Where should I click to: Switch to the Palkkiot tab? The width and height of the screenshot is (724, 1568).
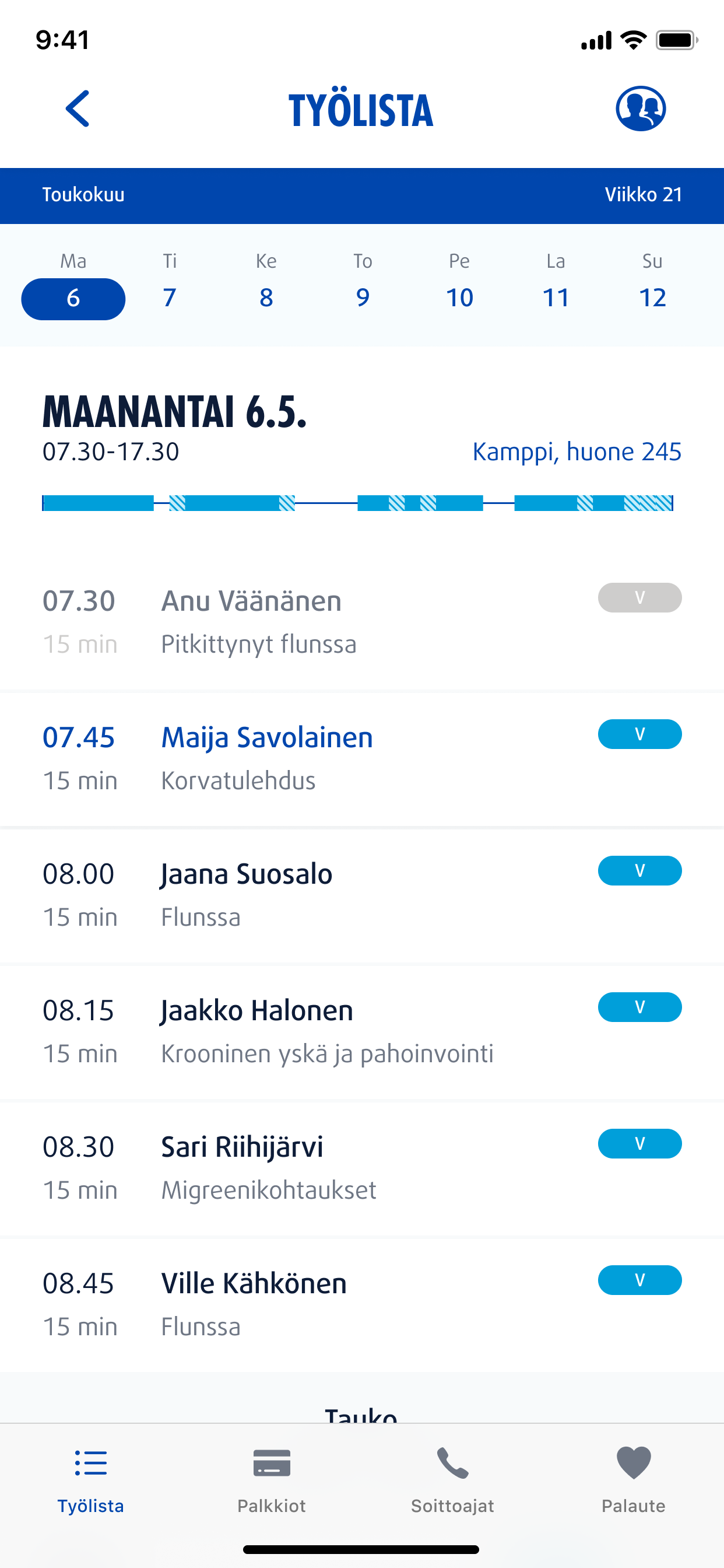click(x=271, y=1480)
